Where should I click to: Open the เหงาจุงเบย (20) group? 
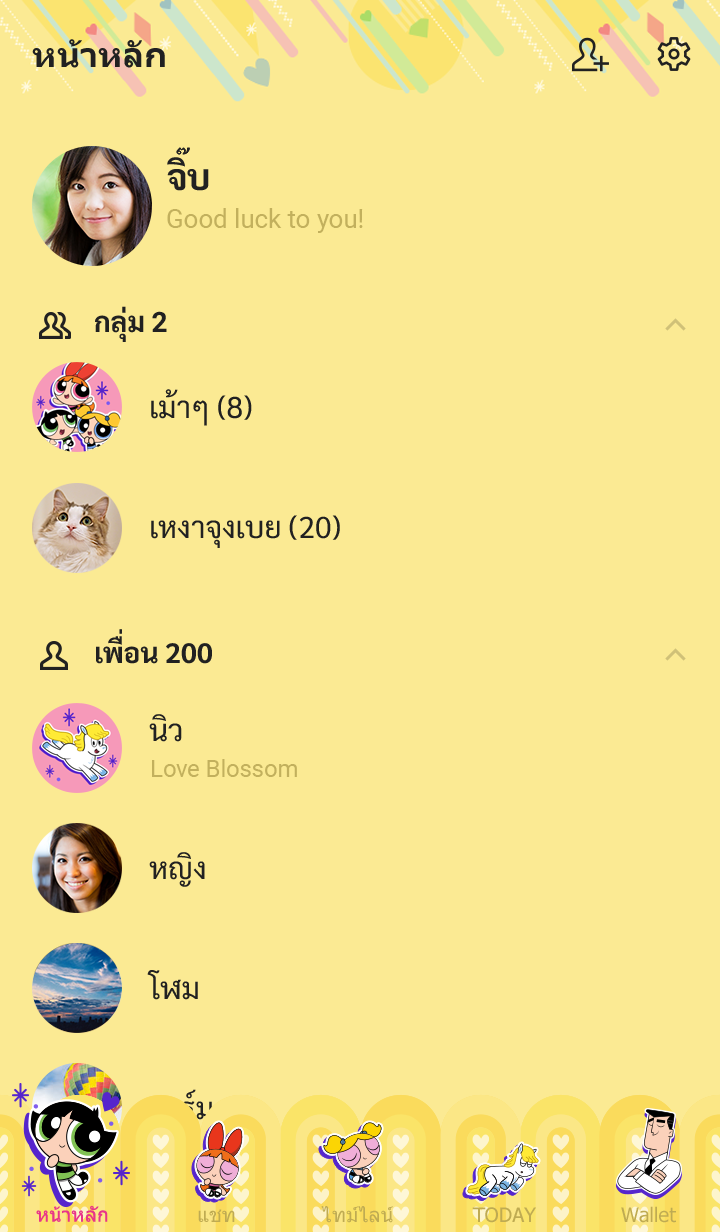(245, 528)
